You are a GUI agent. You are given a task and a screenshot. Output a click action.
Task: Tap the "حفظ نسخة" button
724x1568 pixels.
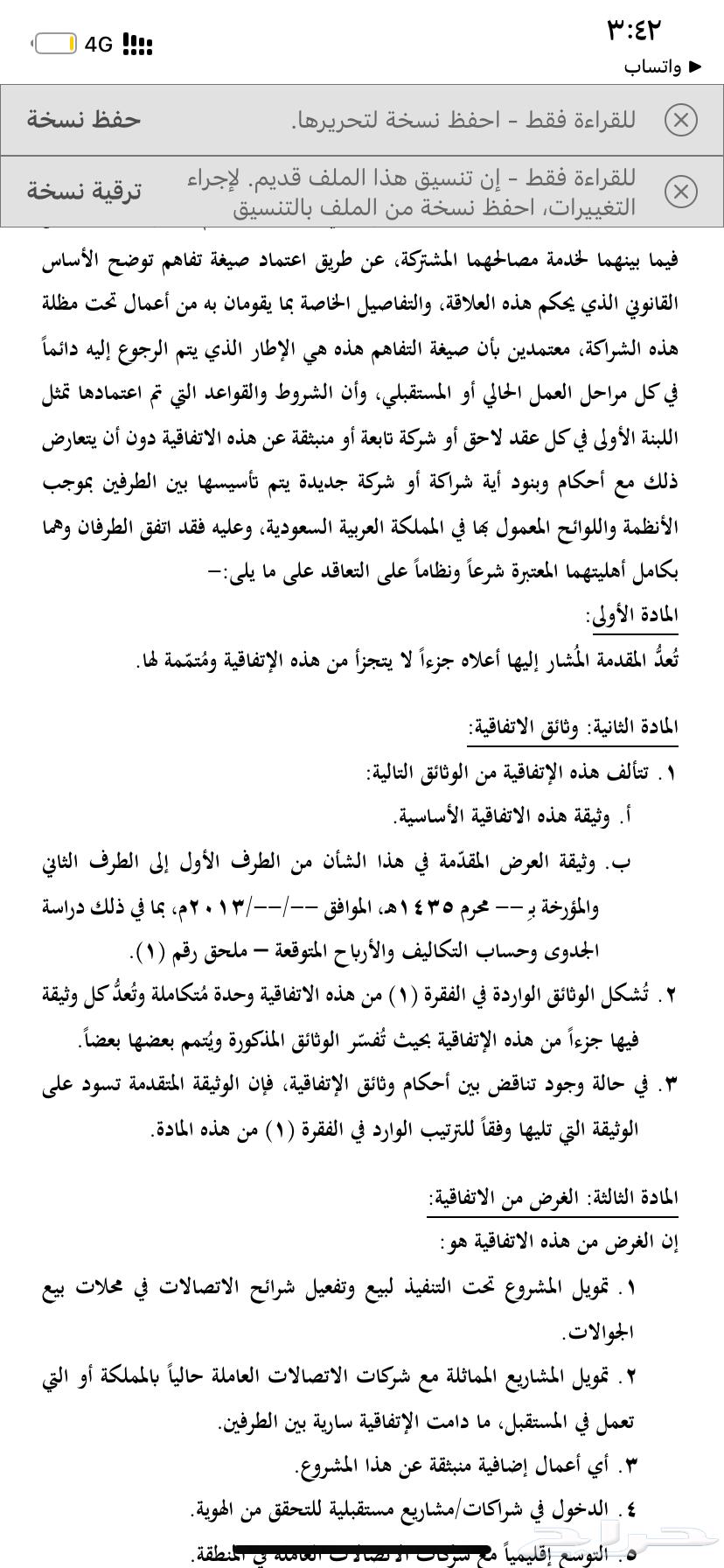click(84, 119)
